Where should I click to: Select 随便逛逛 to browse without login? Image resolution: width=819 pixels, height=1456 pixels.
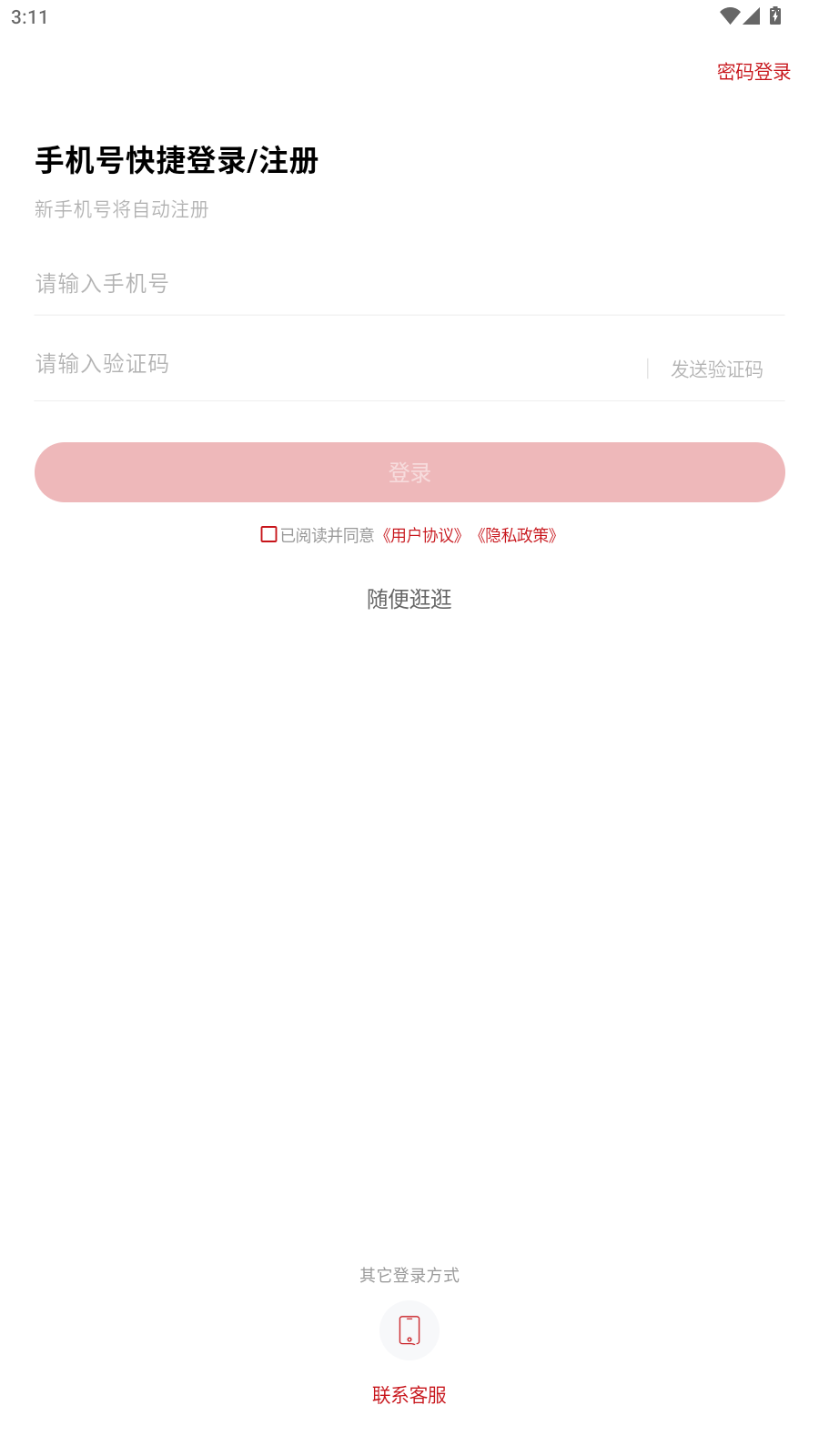click(409, 599)
